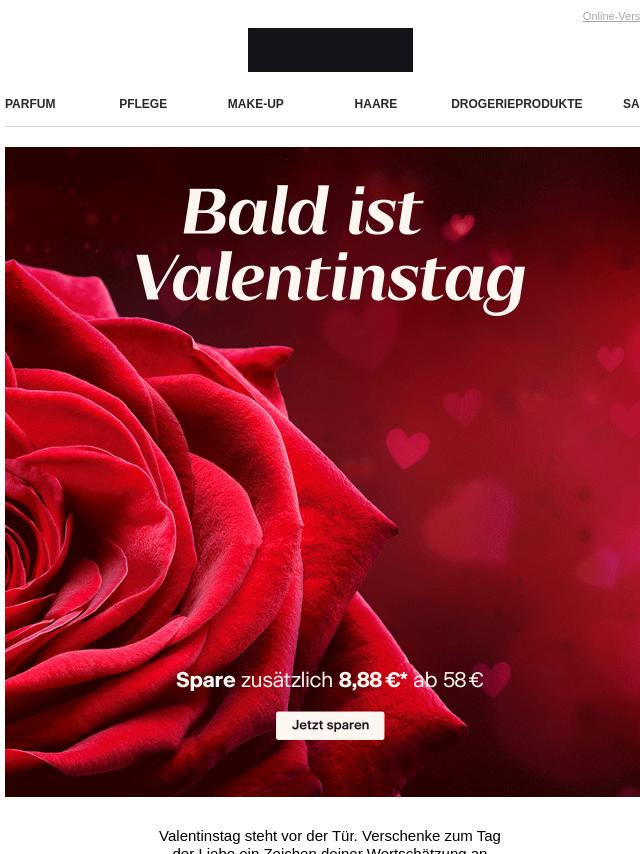This screenshot has width=640, height=854.
Task: Switch to the HAARE category
Action: (x=375, y=104)
